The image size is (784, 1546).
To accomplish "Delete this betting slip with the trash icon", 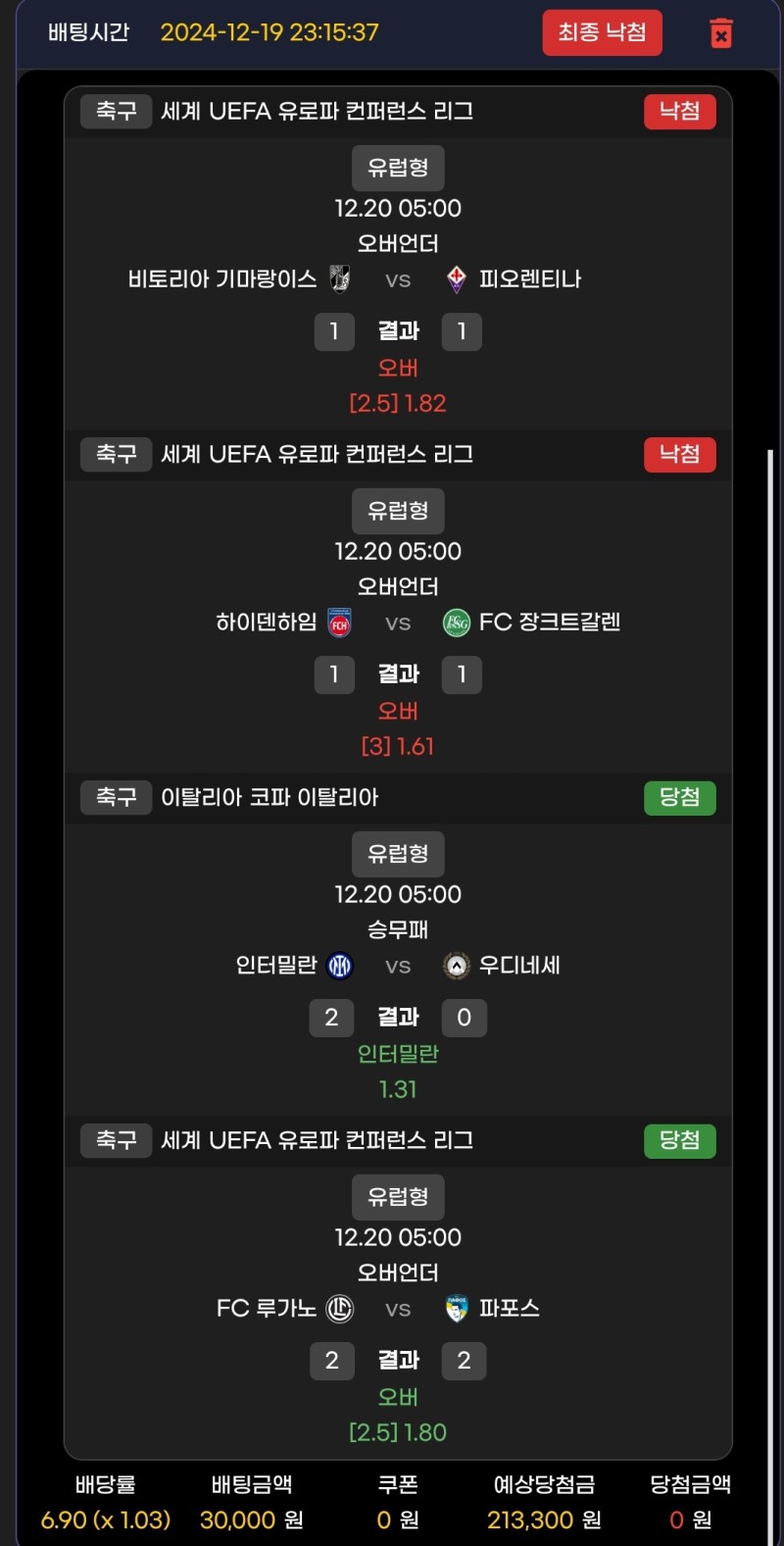I will pyautogui.click(x=721, y=33).
